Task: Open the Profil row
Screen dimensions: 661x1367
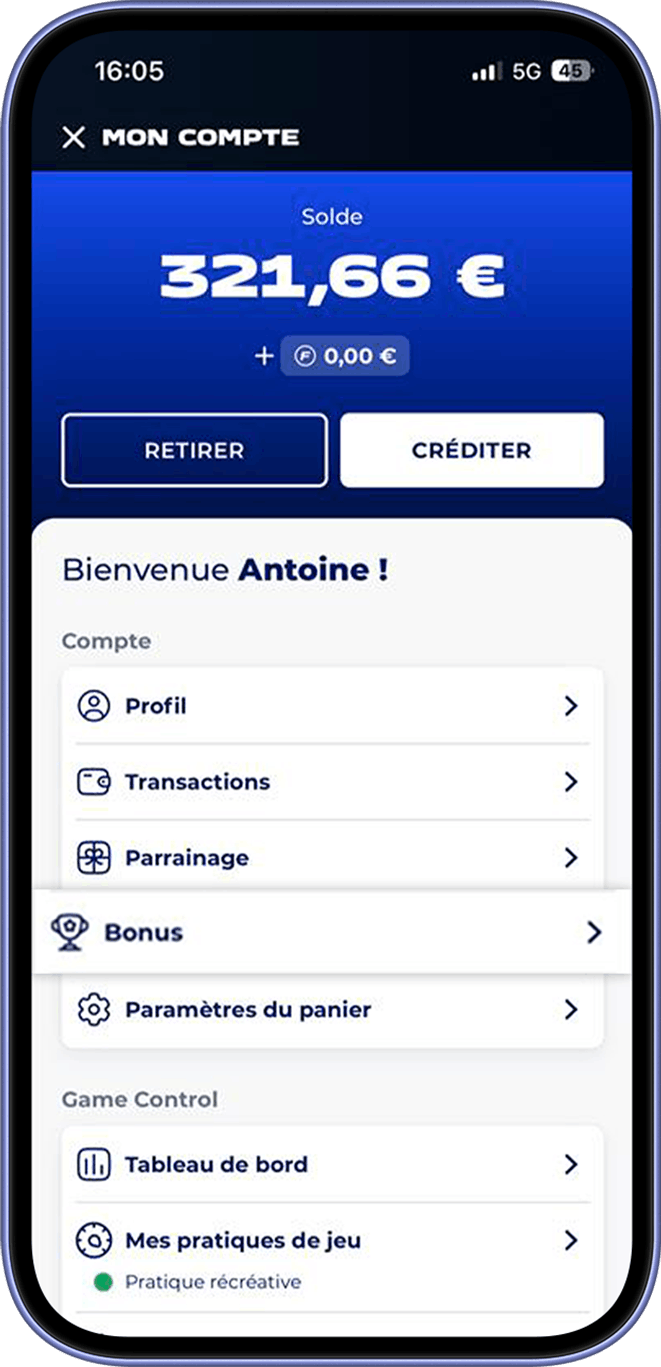Action: (330, 706)
